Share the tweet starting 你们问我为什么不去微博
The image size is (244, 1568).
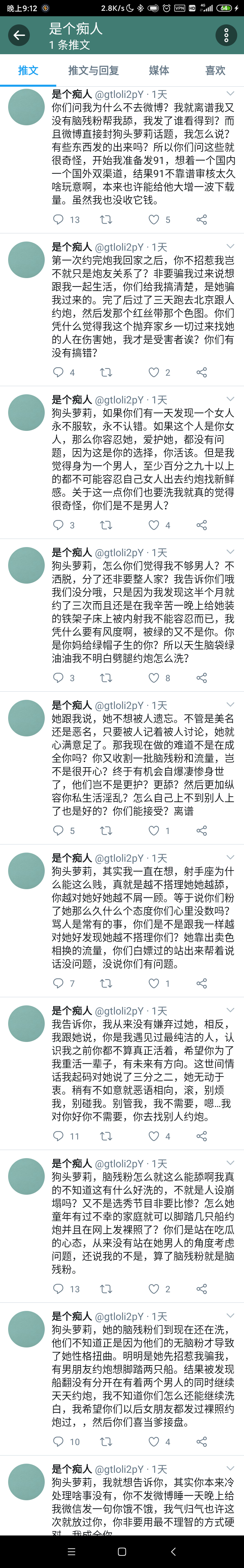[202, 220]
